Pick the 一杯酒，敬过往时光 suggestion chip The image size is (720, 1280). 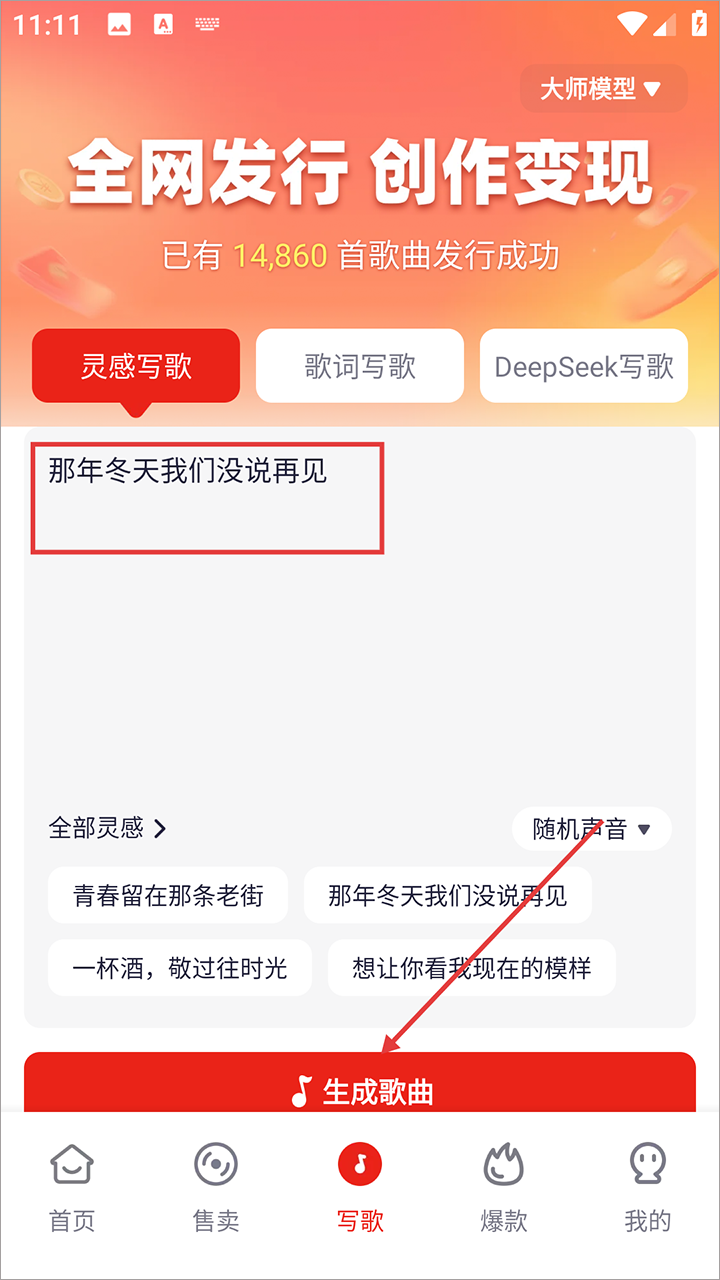pos(180,967)
